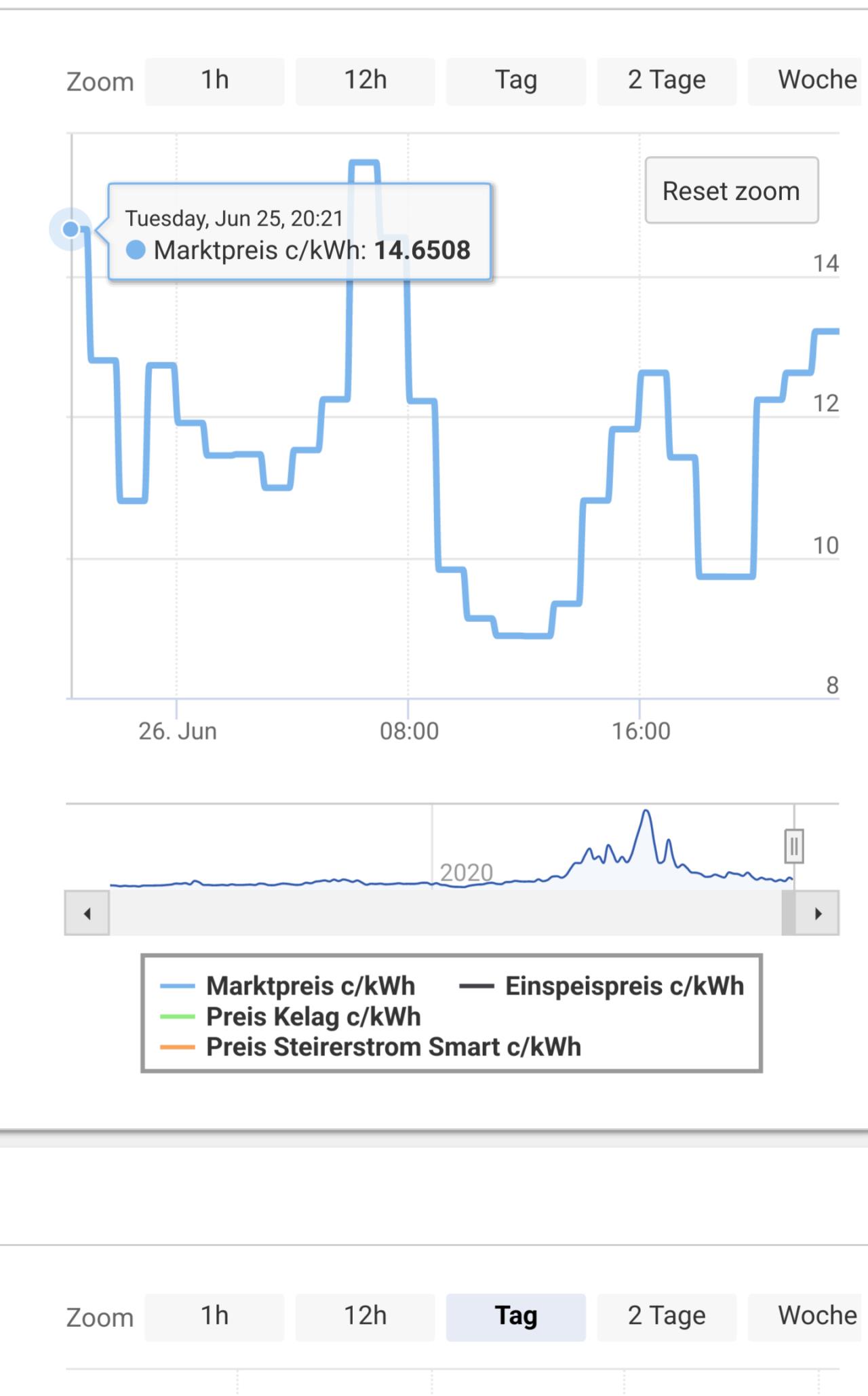This screenshot has height=1396, width=868.
Task: Switch top chart to 2 Tage zoom
Action: [x=666, y=81]
